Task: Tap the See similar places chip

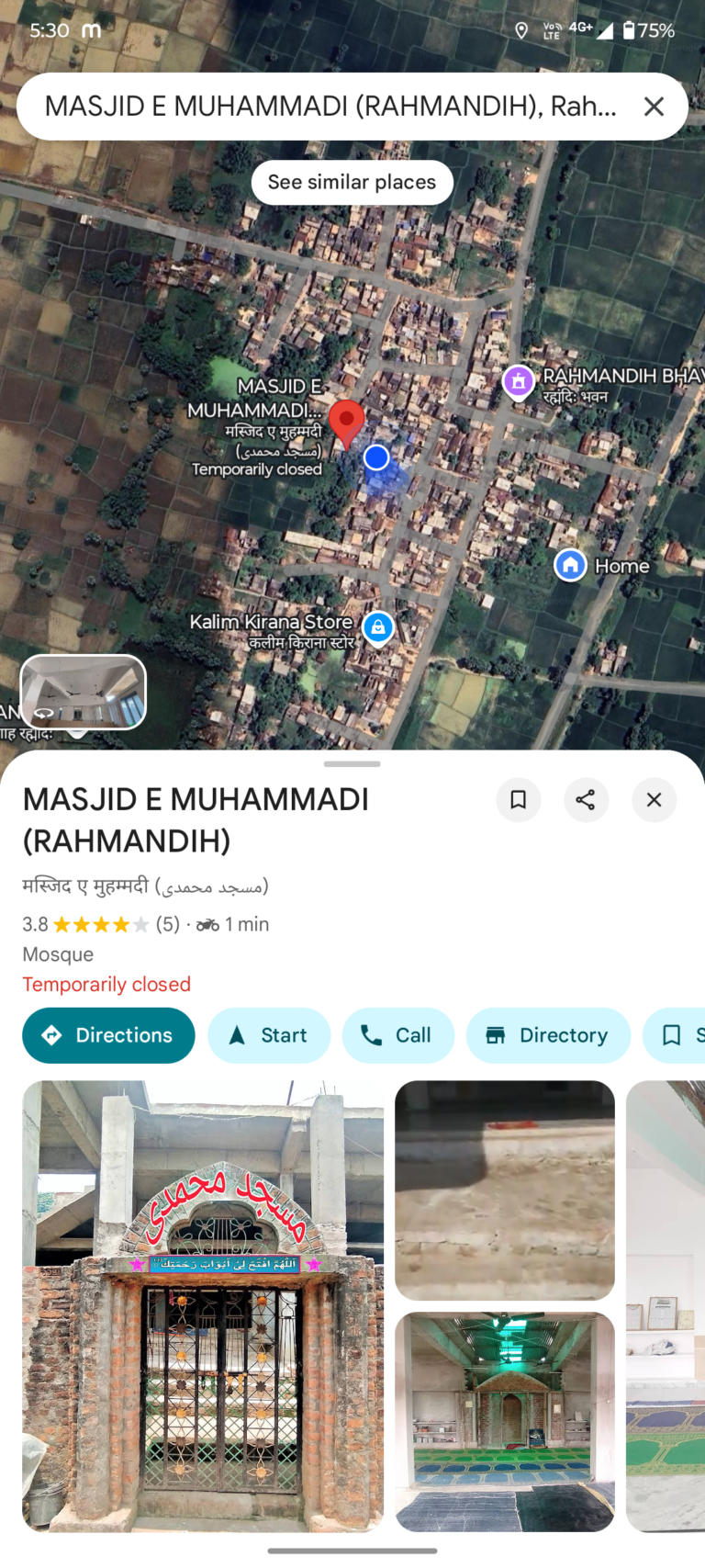Action: 352,182
